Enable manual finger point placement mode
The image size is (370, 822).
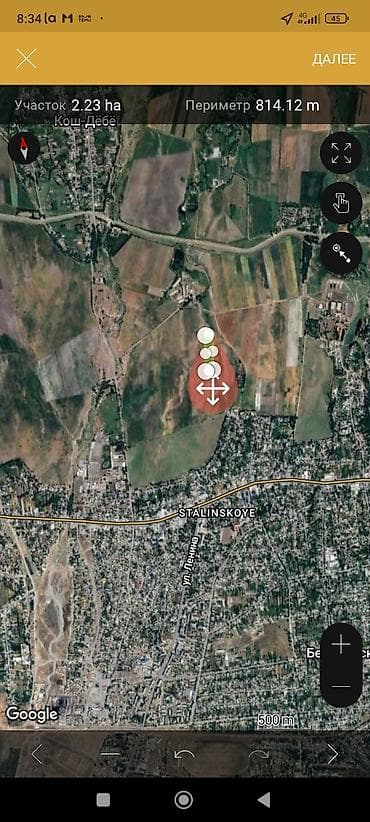click(x=341, y=203)
